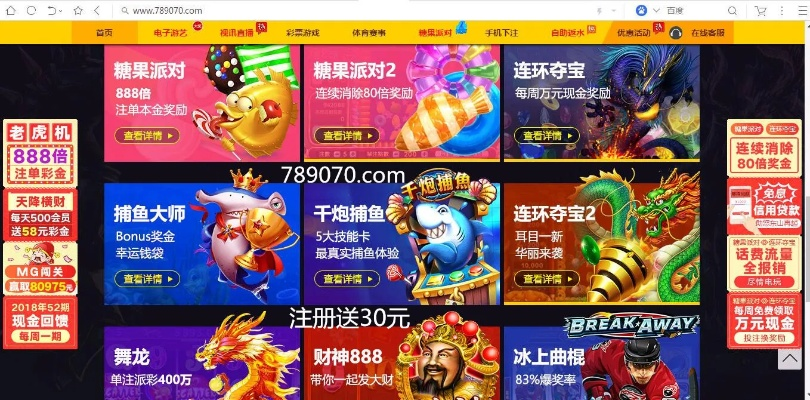Tap the browser address bar
The height and width of the screenshot is (400, 810).
point(350,10)
